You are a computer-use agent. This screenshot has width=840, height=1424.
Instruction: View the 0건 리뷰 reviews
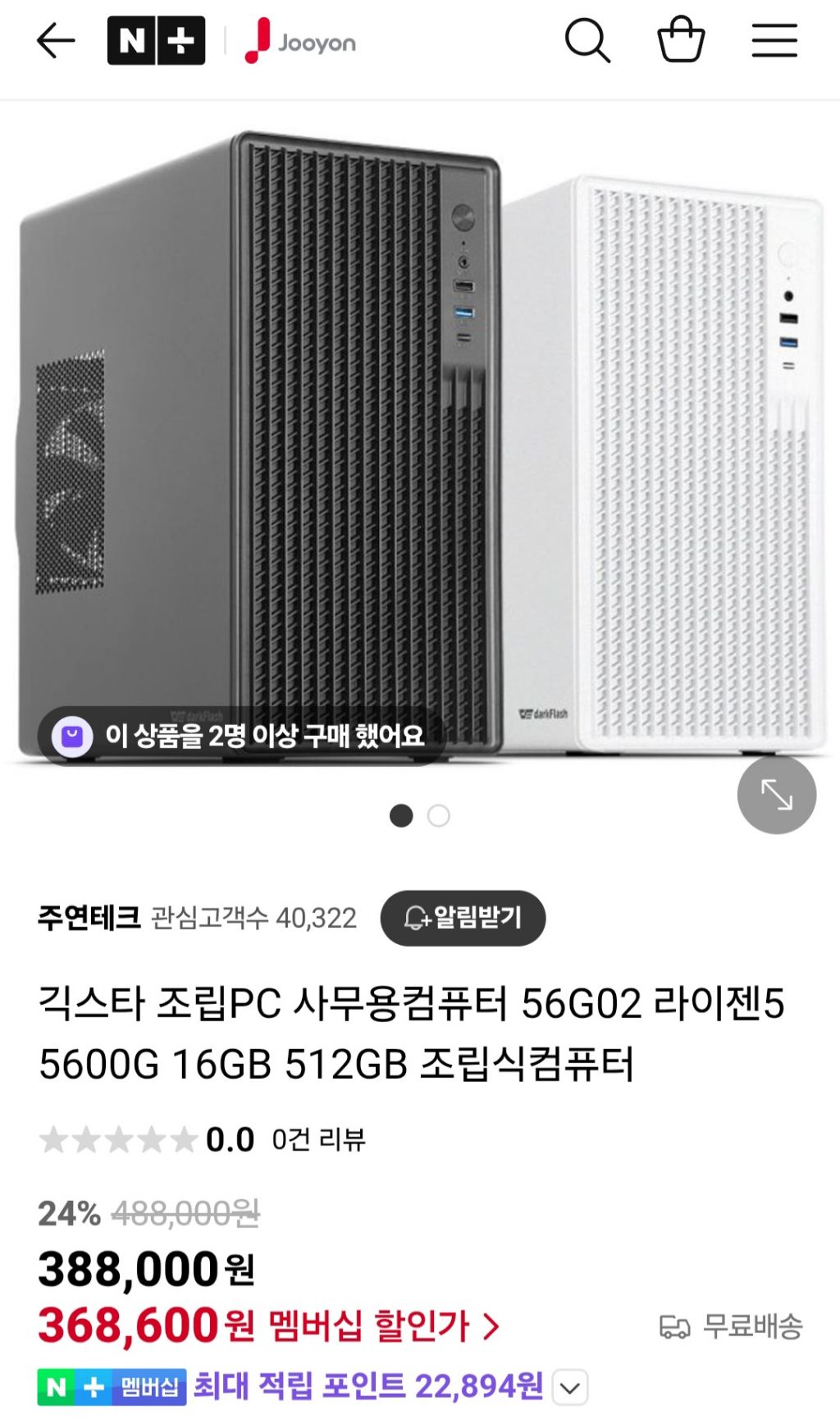tap(318, 1139)
